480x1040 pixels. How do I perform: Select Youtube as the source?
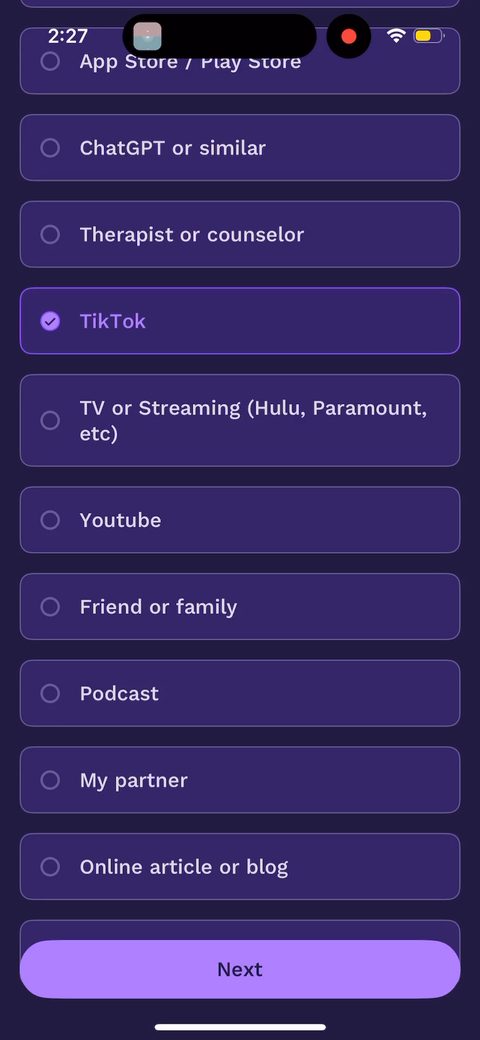(x=240, y=520)
